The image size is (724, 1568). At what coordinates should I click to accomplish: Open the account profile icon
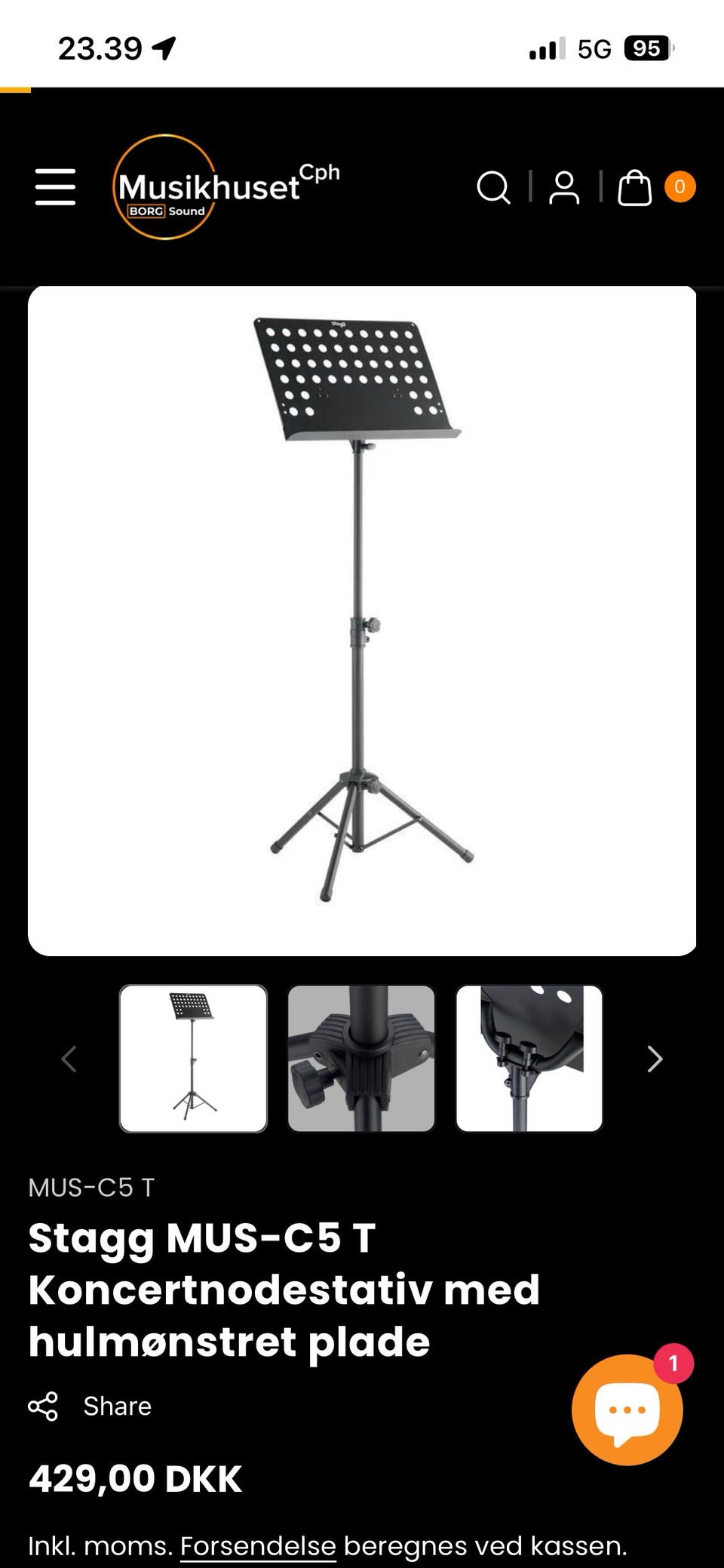[564, 187]
